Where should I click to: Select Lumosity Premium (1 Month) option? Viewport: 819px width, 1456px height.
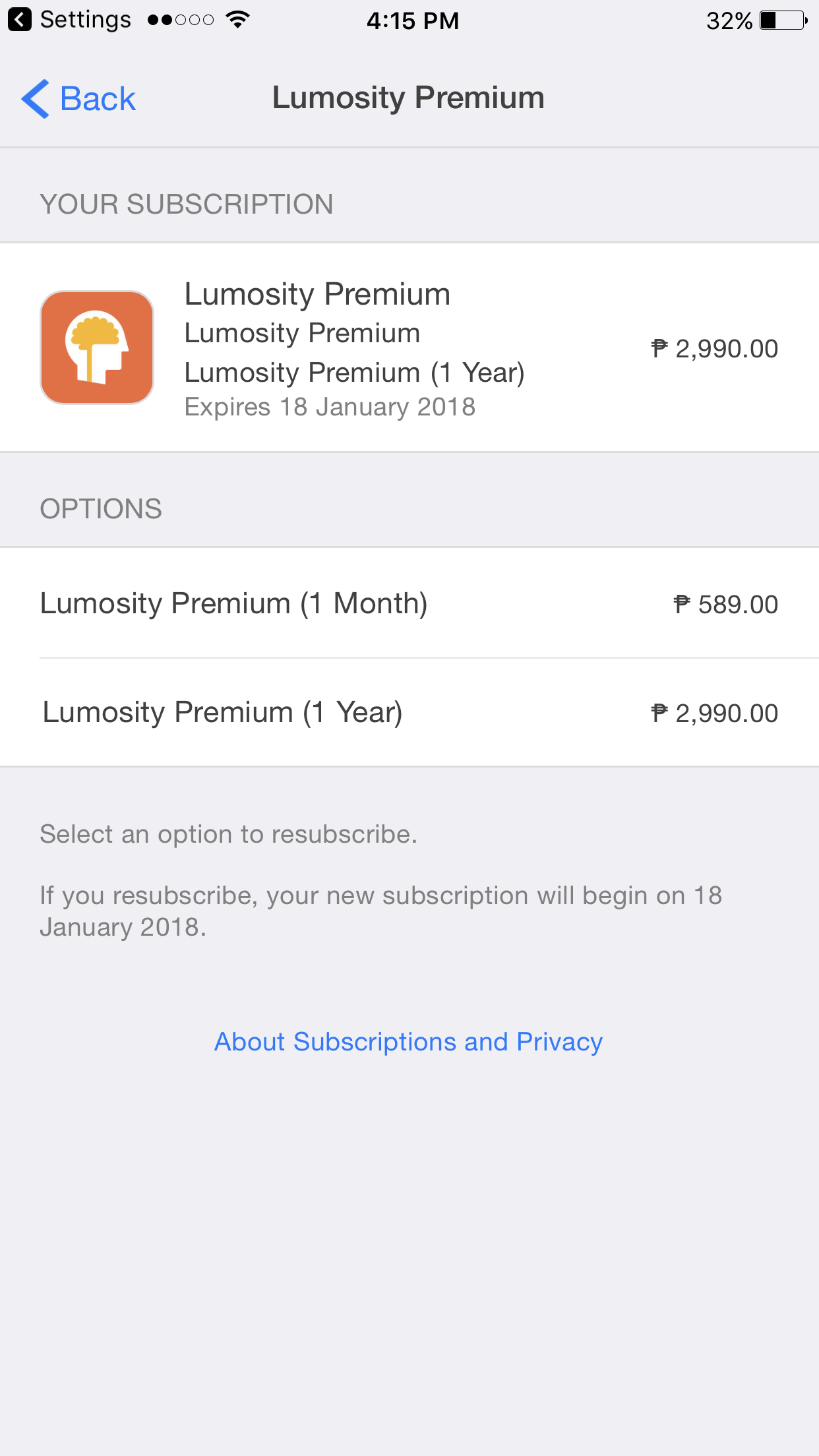(409, 603)
